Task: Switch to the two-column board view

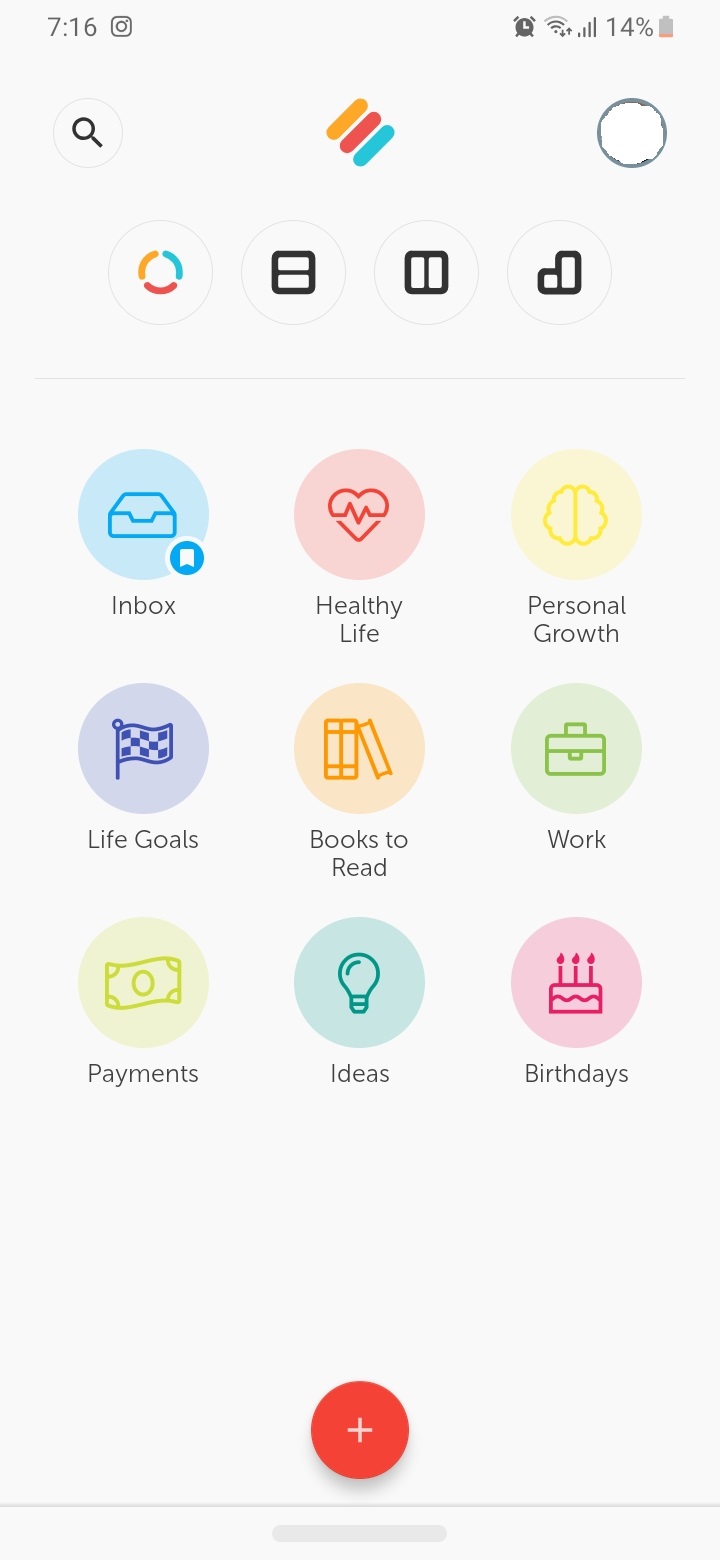Action: pos(426,272)
